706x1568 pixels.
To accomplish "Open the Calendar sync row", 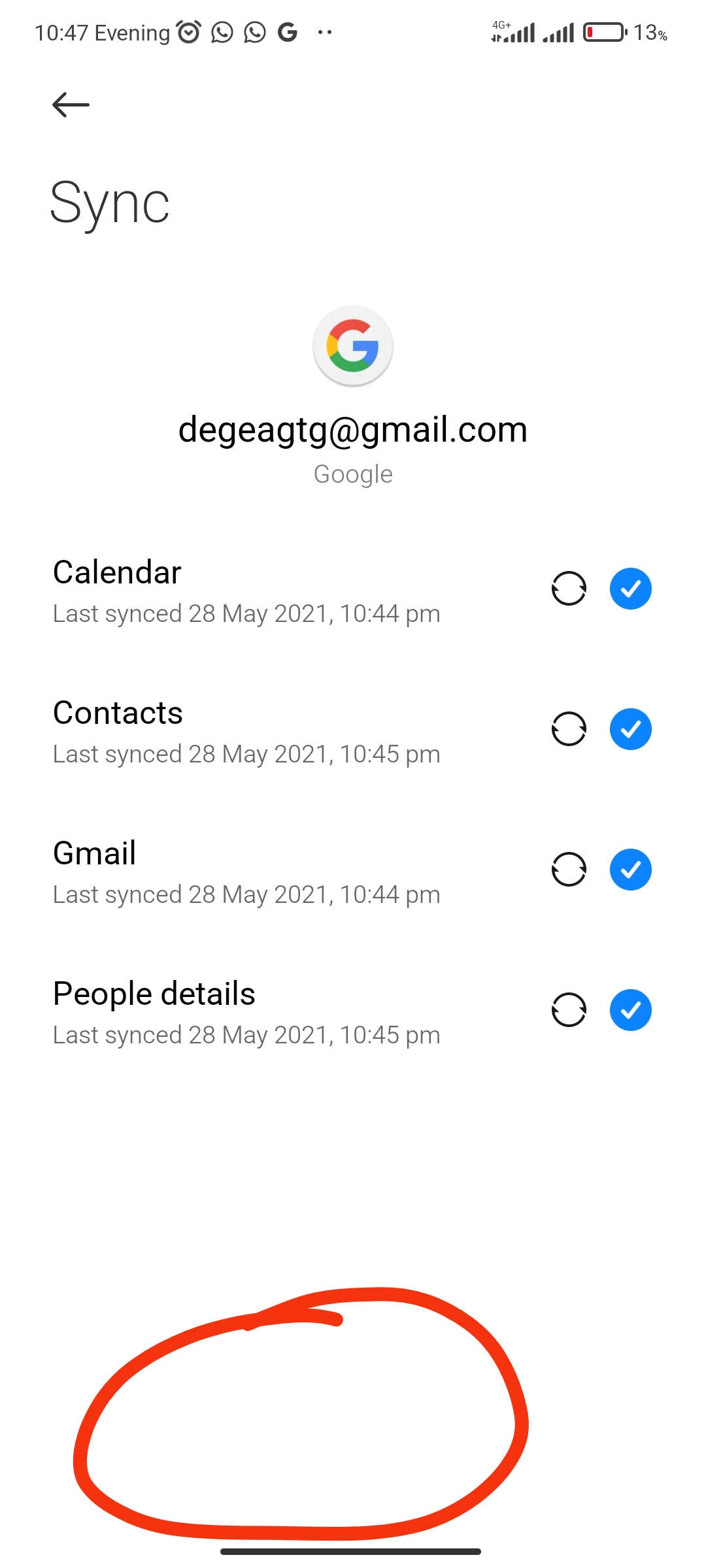I will click(x=353, y=590).
